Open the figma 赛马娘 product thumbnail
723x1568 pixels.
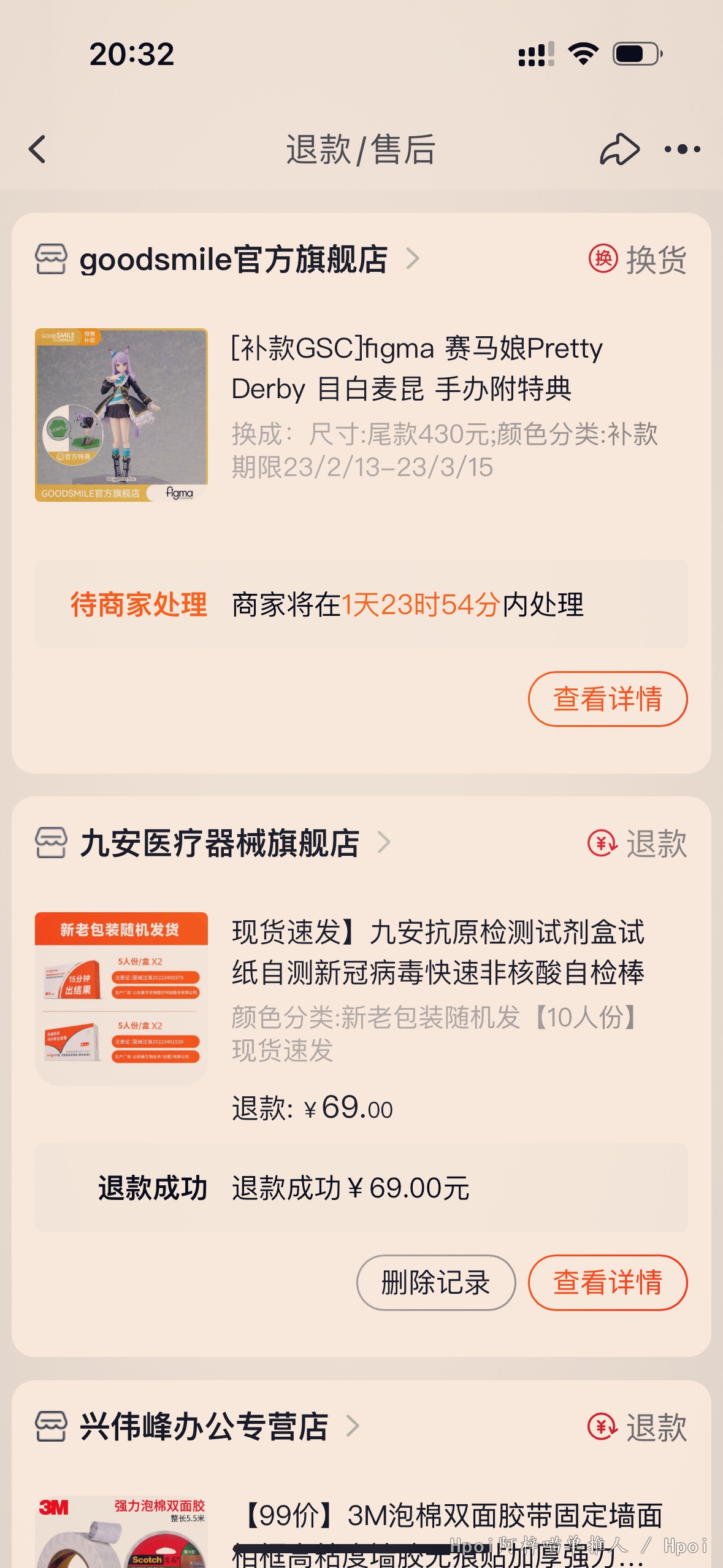[x=121, y=415]
